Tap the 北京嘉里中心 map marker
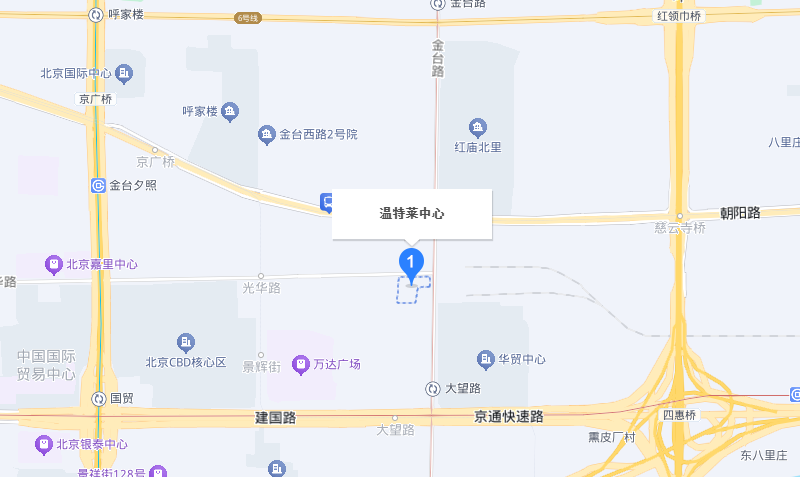Image resolution: width=800 pixels, height=477 pixels. click(54, 265)
